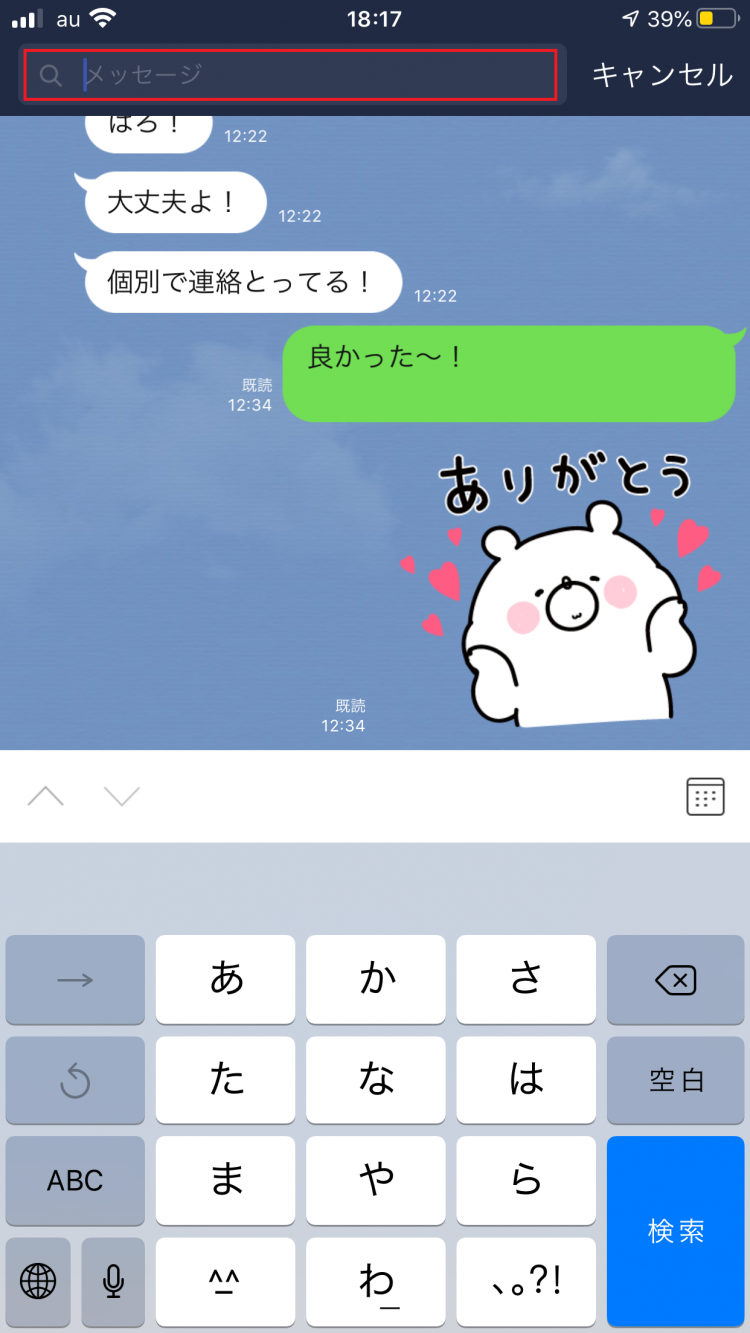The width and height of the screenshot is (750, 1333).
Task: Toggle ABC alphabet input mode
Action: click(x=75, y=1180)
